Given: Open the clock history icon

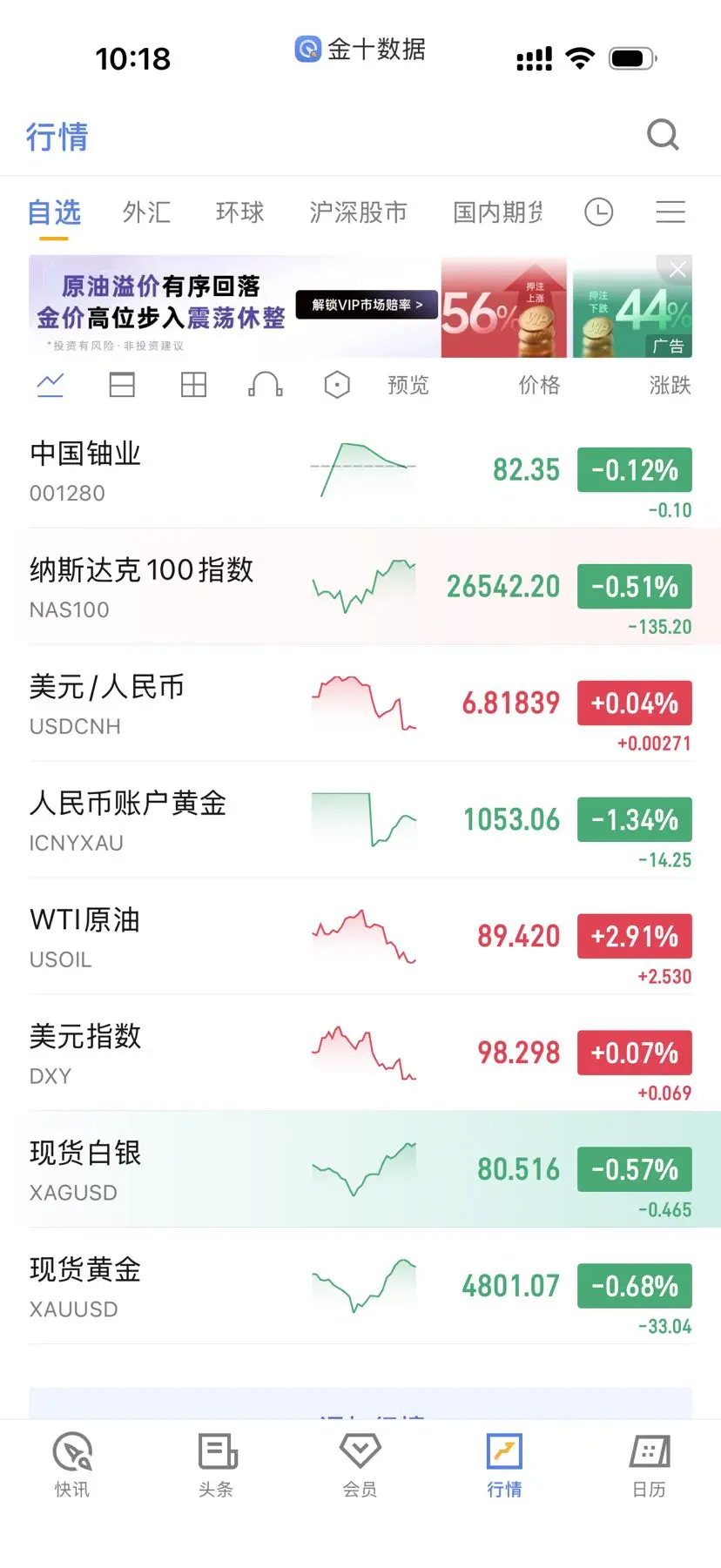Looking at the screenshot, I should point(598,212).
